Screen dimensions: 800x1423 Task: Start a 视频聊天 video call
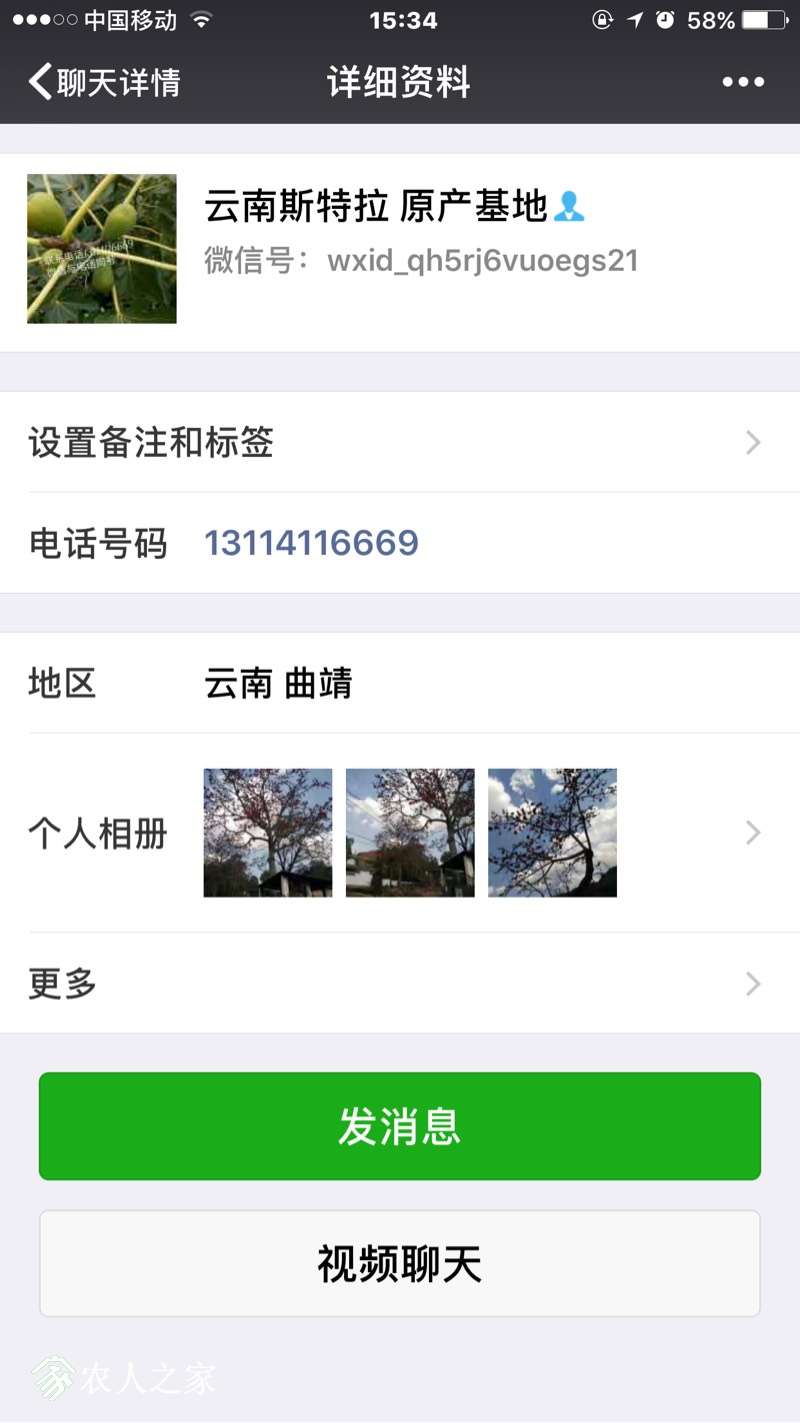(400, 1263)
